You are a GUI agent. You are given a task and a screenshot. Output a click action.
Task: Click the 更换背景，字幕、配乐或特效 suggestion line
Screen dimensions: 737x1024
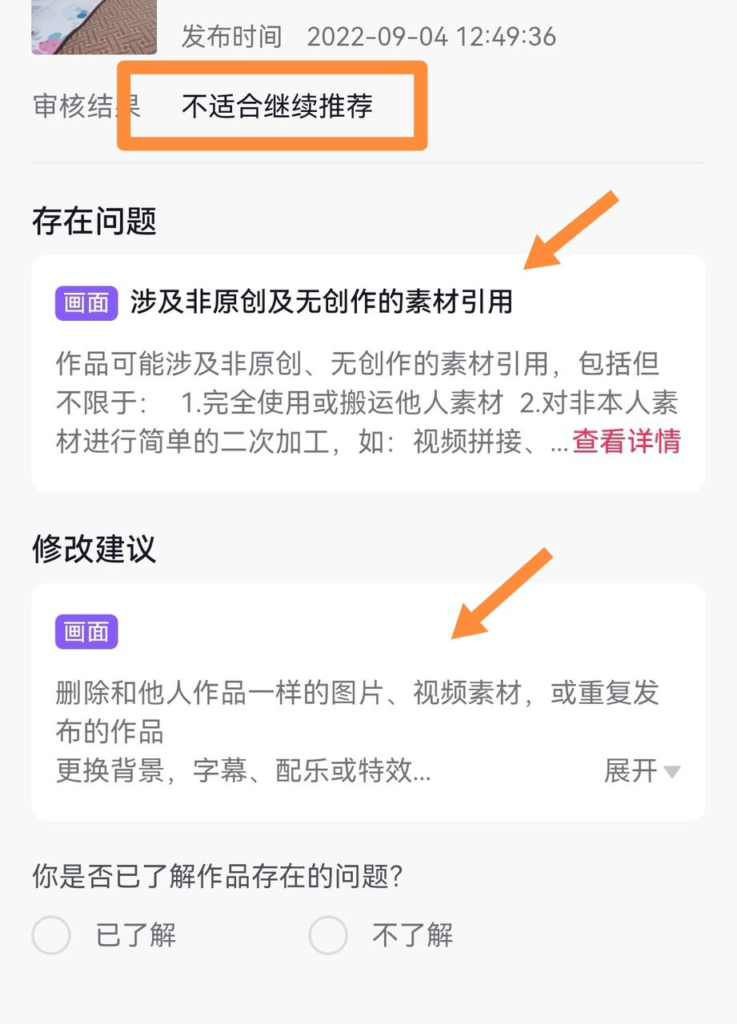point(245,770)
